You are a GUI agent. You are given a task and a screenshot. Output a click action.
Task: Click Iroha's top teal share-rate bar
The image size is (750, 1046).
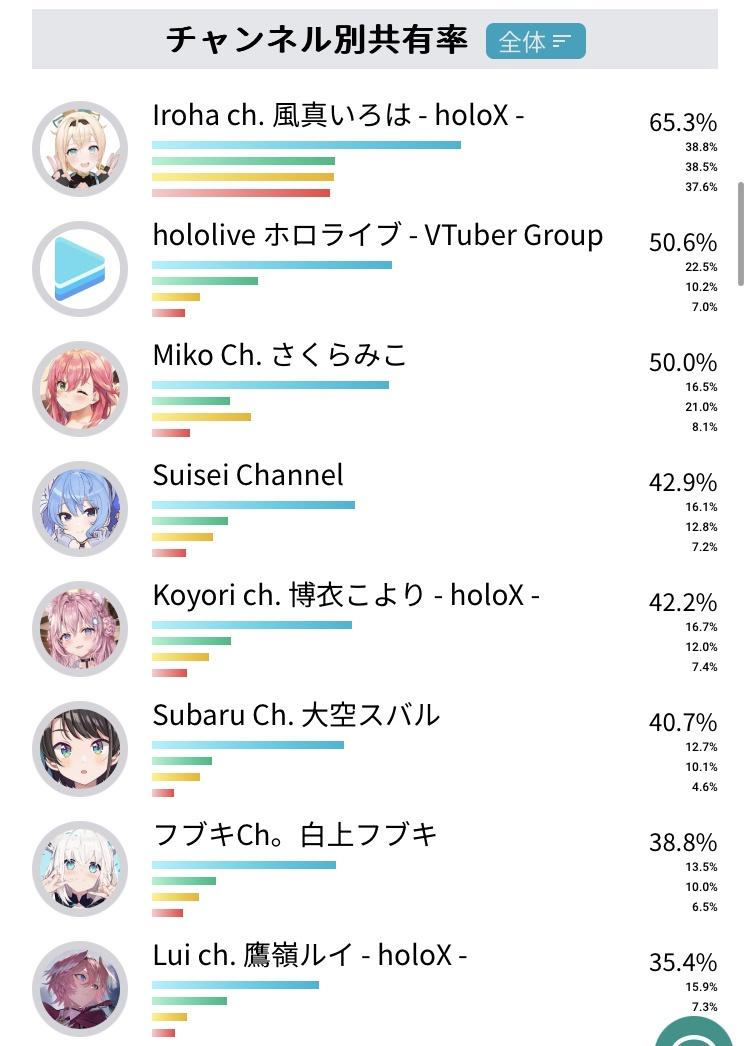(305, 145)
